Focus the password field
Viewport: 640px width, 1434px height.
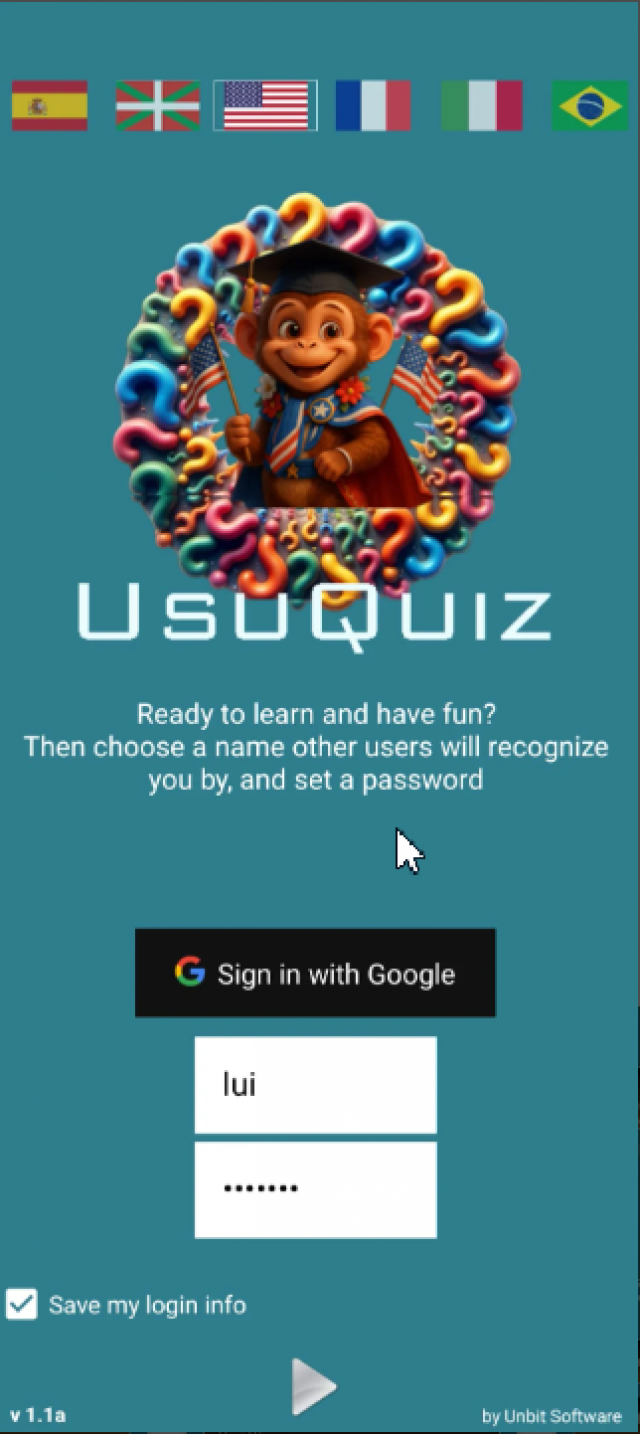coord(315,1190)
